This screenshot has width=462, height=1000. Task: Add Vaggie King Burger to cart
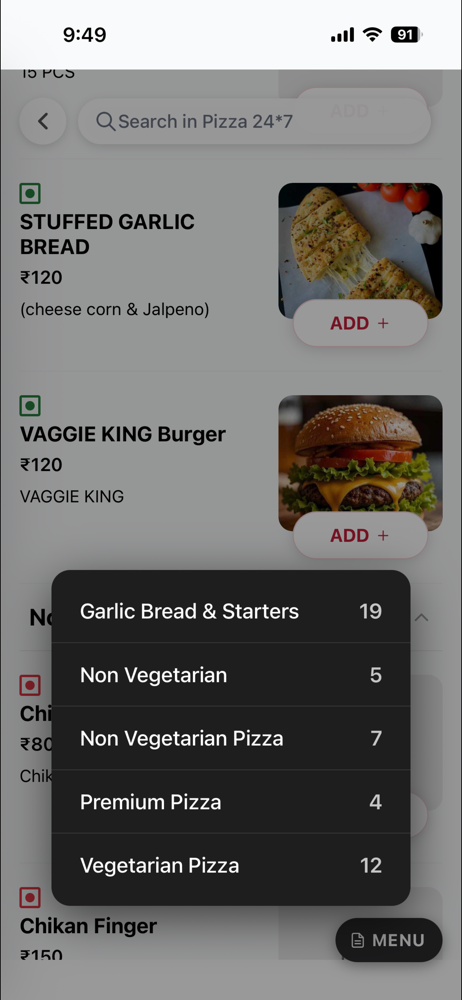coord(360,536)
